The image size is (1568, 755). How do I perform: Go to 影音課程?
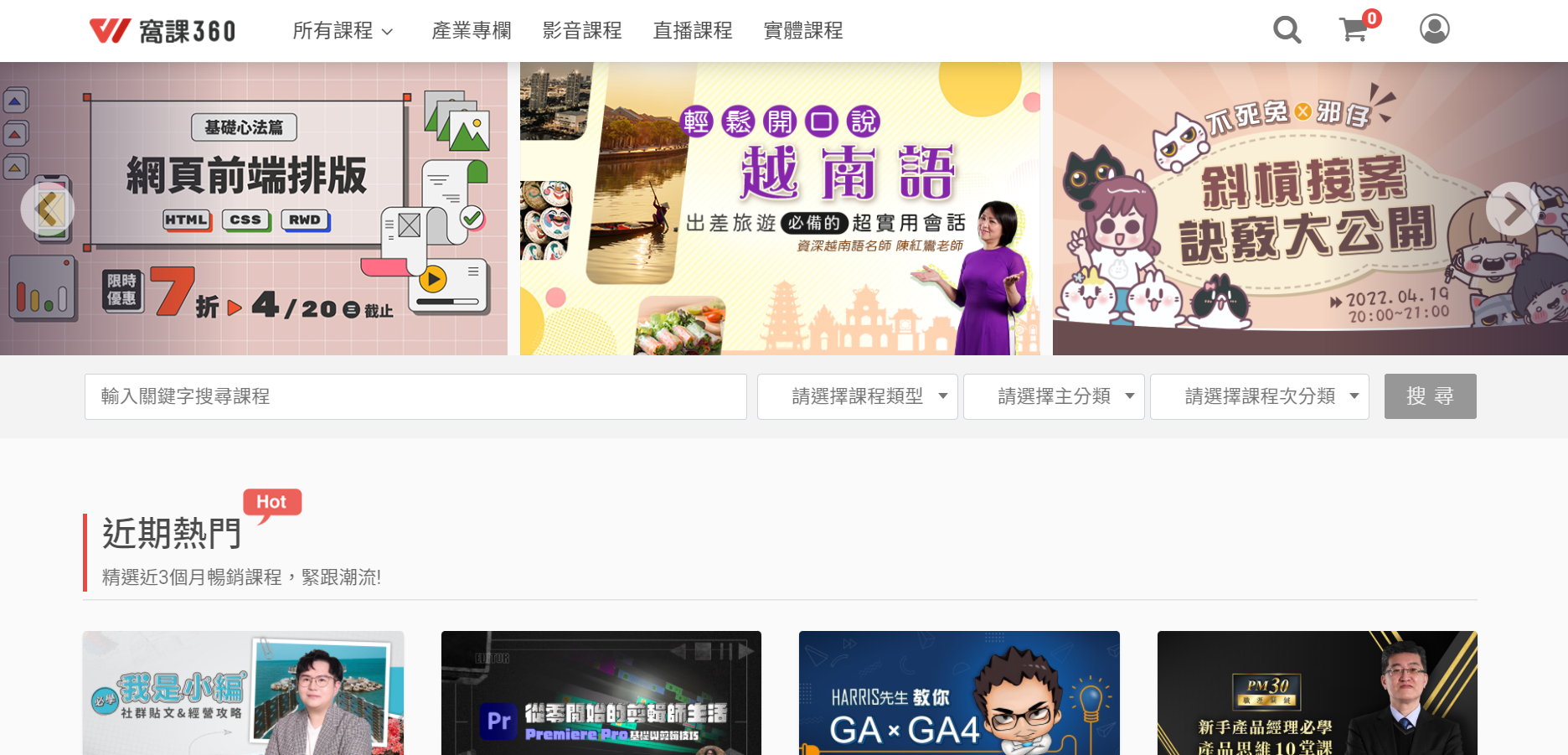tap(581, 31)
